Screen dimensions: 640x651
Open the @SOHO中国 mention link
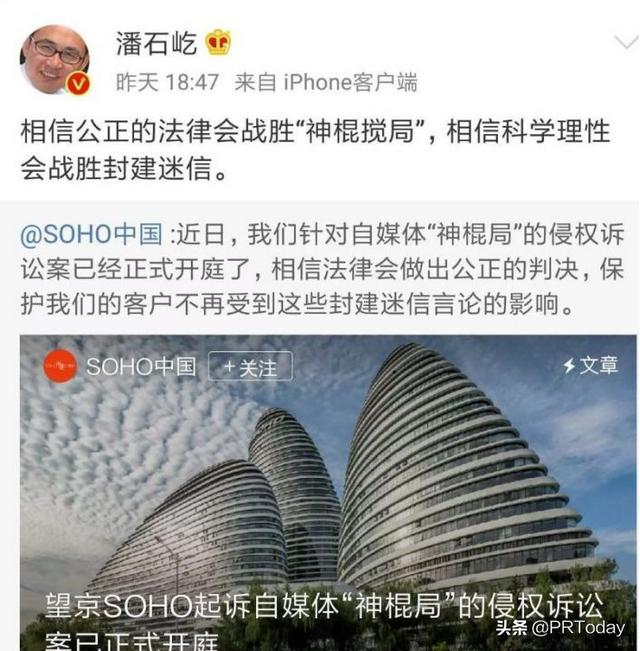(x=91, y=236)
